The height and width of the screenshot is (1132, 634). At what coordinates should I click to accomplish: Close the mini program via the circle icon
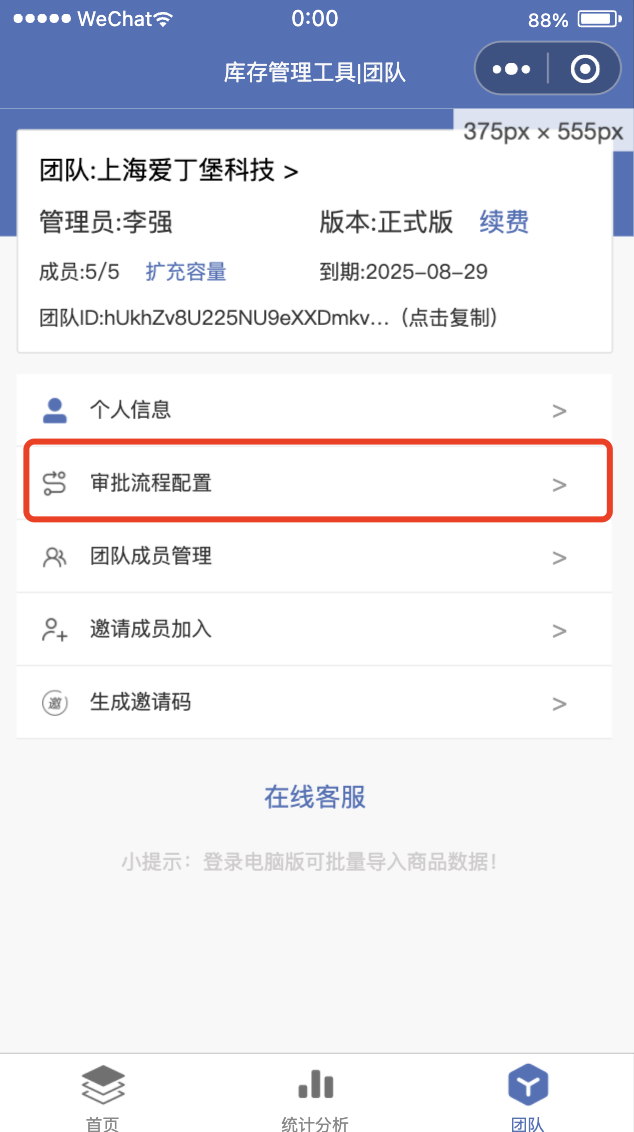[x=585, y=70]
